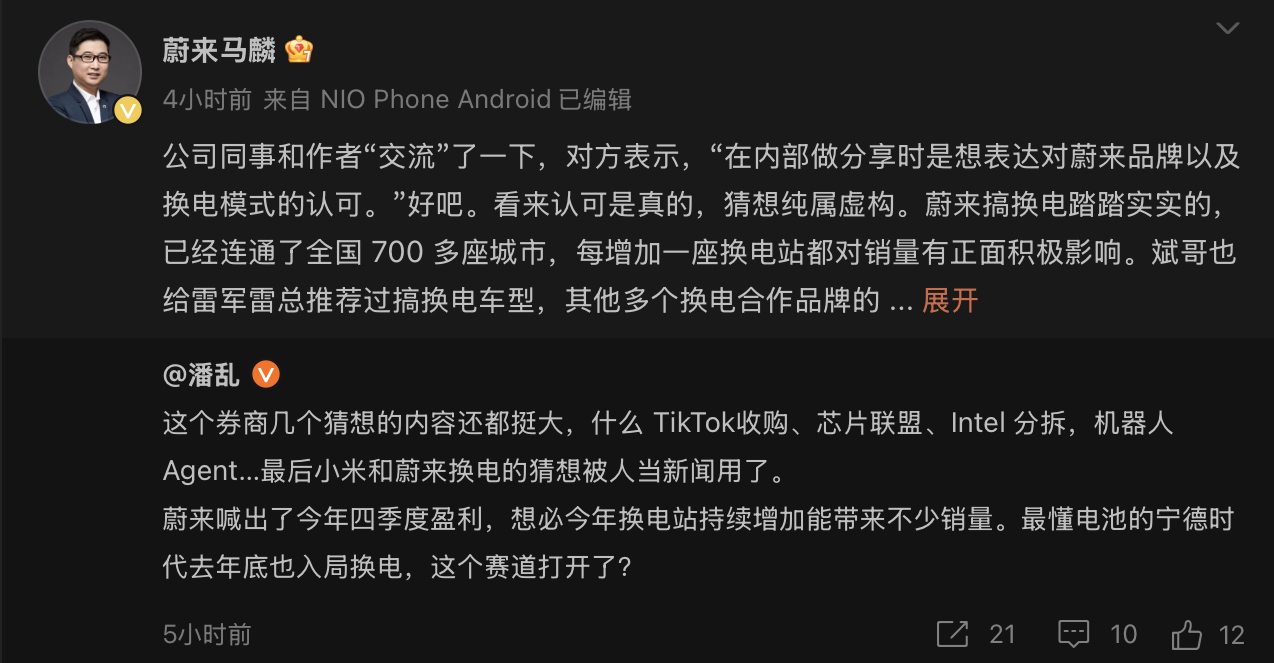Open 蔚来马麟's profile avatar
The height and width of the screenshot is (663, 1274).
(91, 72)
